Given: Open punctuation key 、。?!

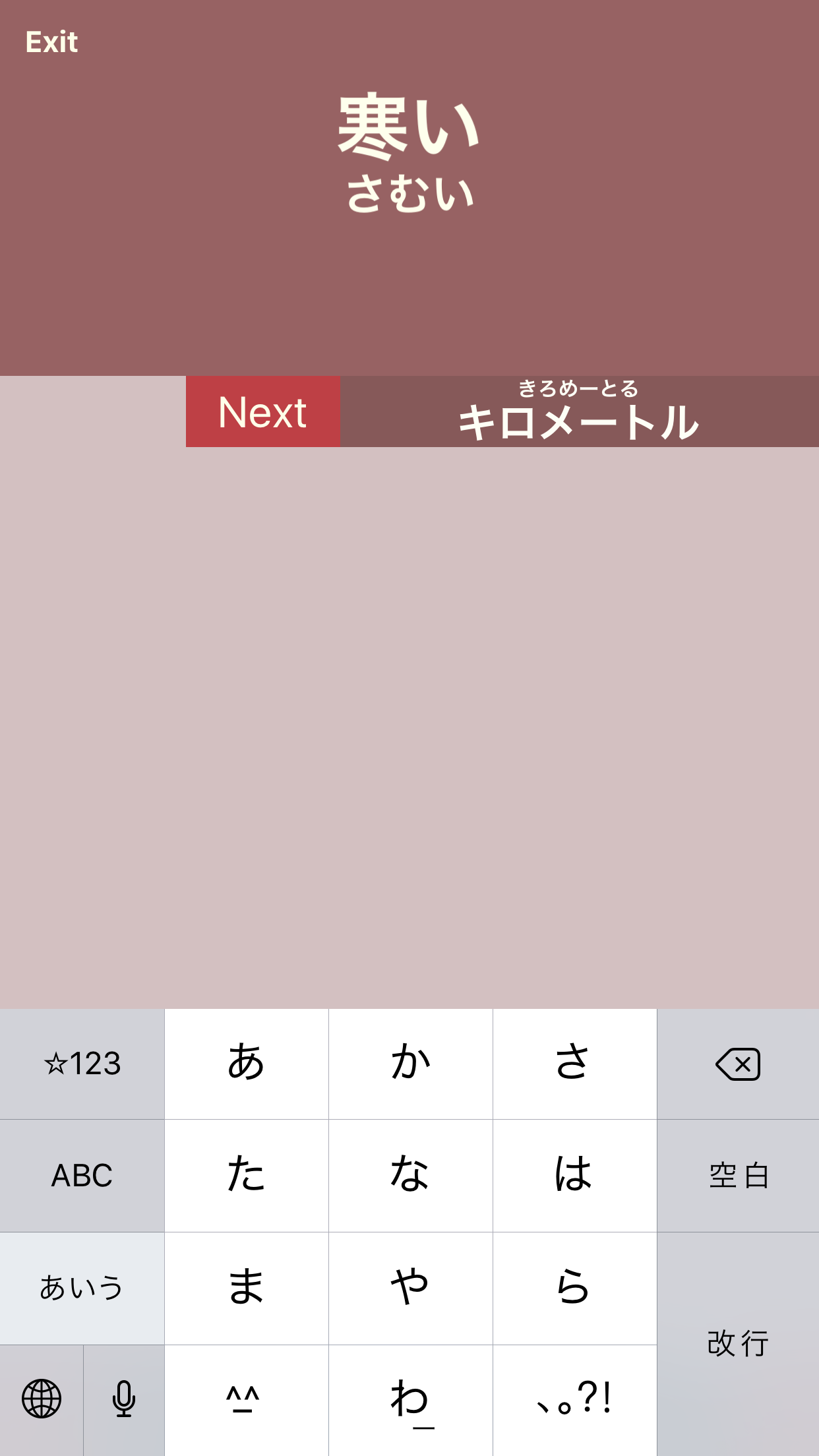Looking at the screenshot, I should click(x=574, y=1399).
